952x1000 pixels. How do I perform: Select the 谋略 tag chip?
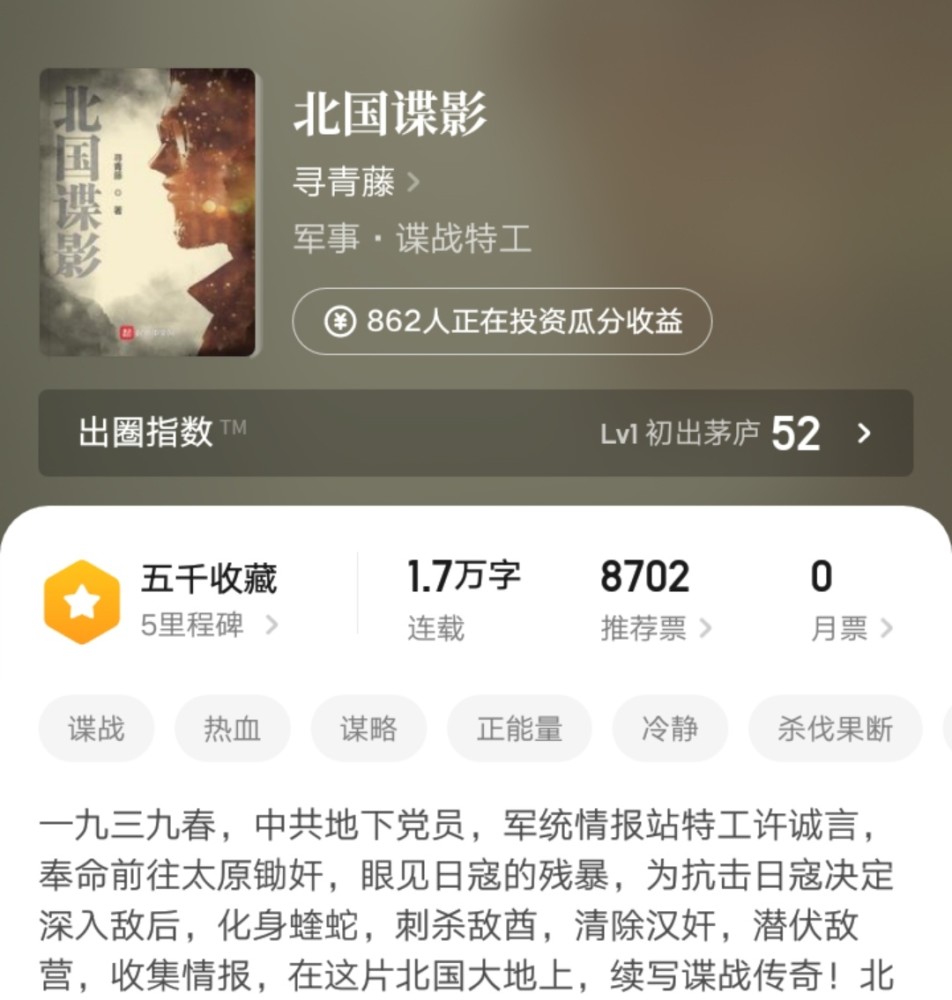[368, 729]
